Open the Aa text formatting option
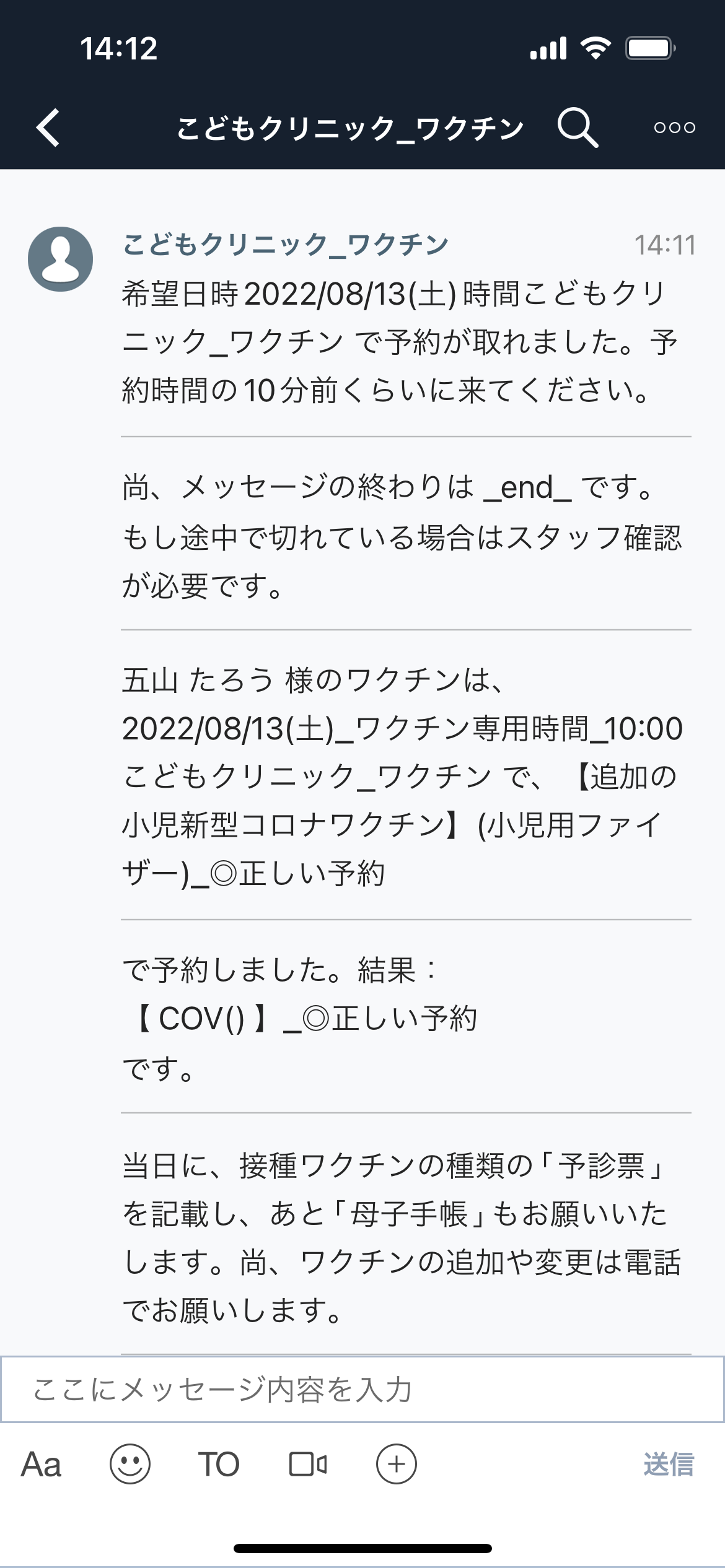This screenshot has height=1568, width=725. click(41, 1465)
